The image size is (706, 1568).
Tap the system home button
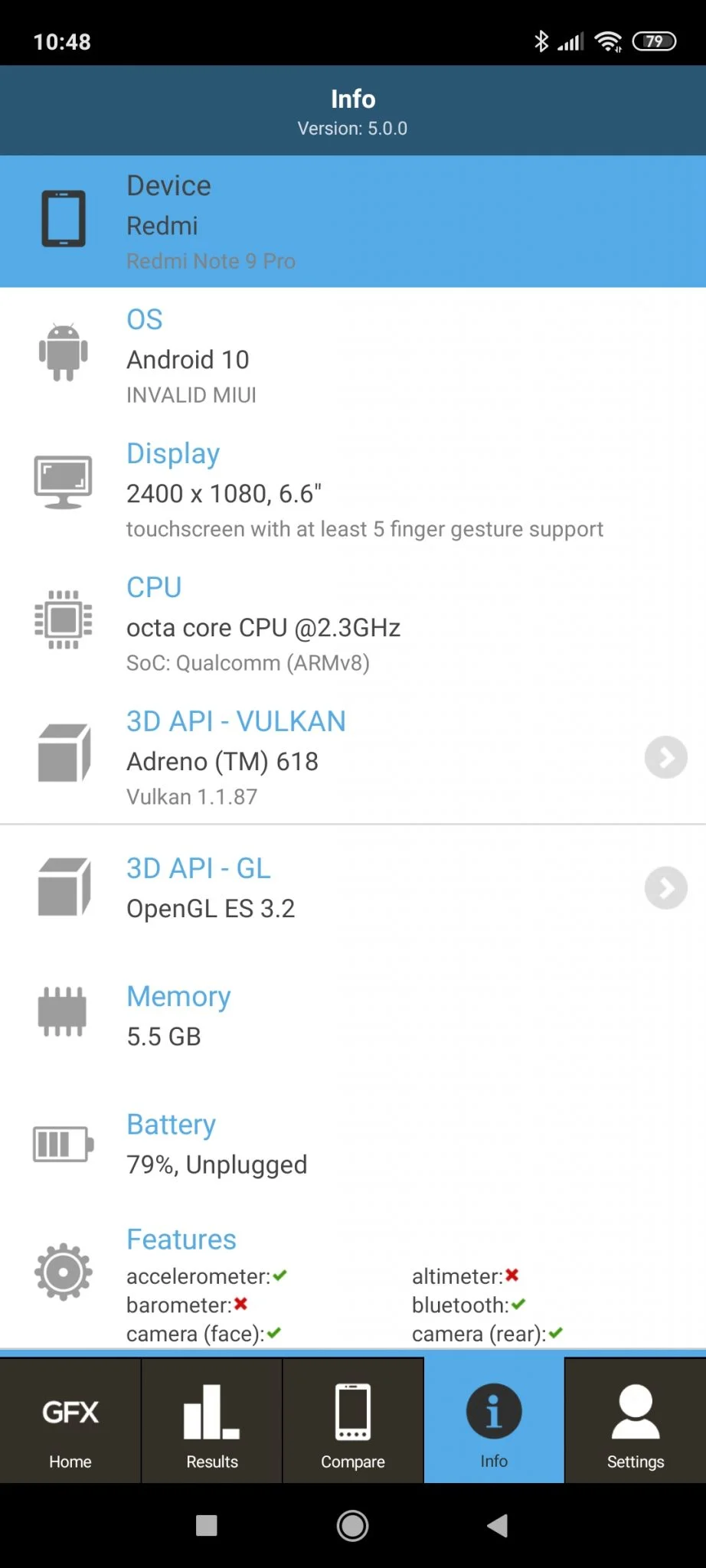[352, 1526]
